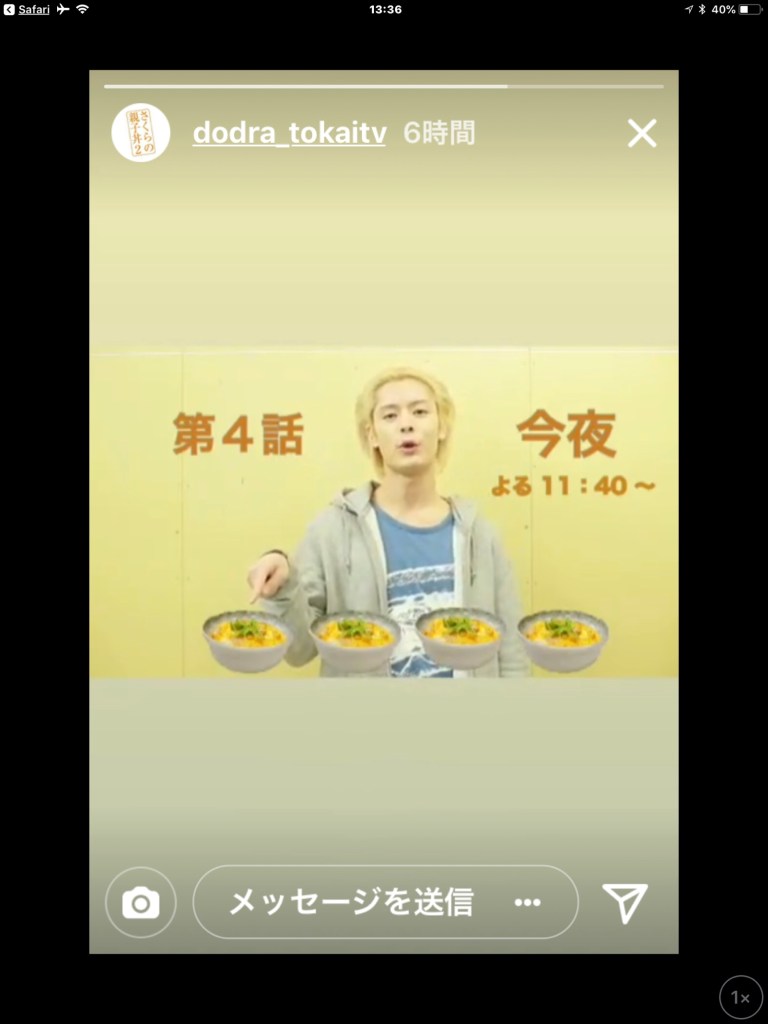768x1024 pixels.
Task: Share the story with the paper plane icon
Action: coord(625,902)
